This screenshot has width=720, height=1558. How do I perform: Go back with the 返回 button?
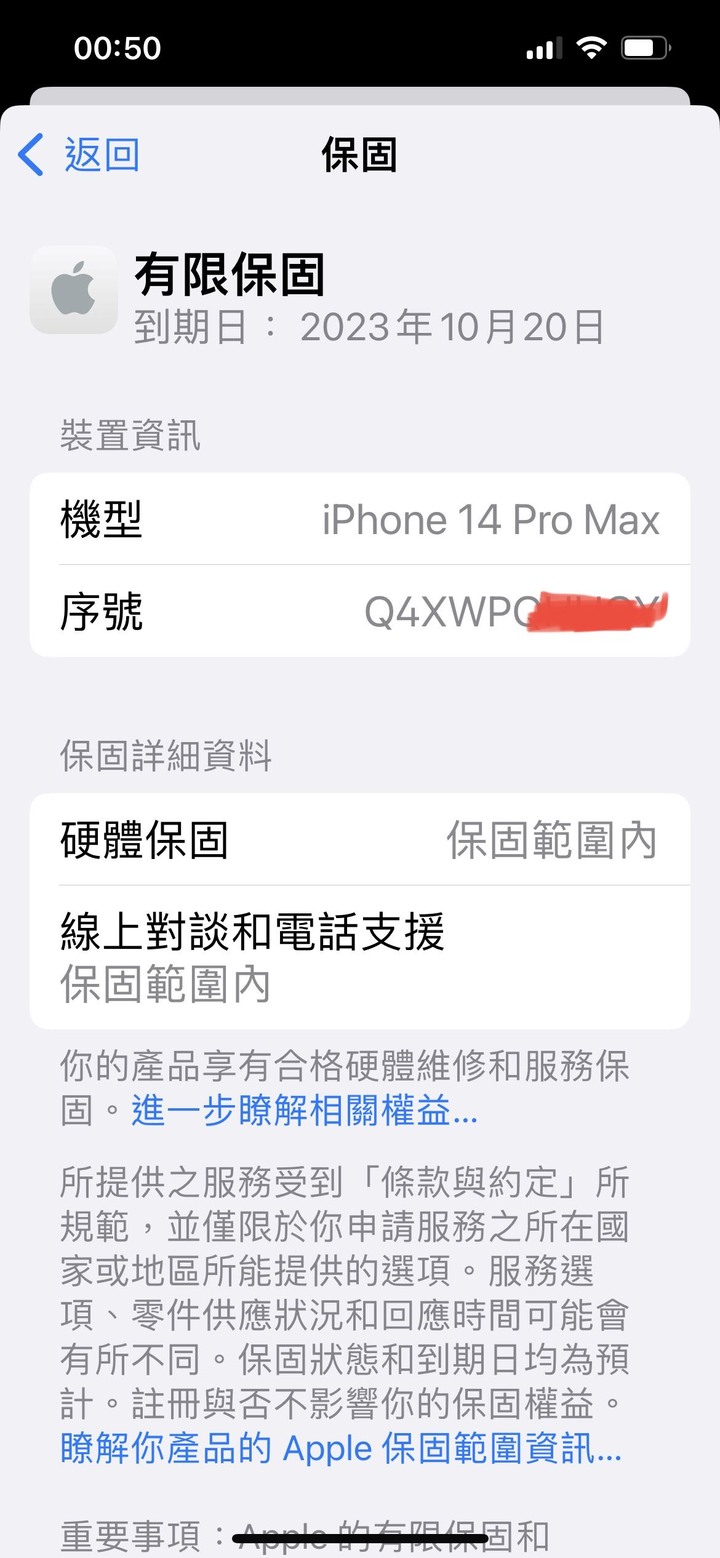[x=80, y=156]
